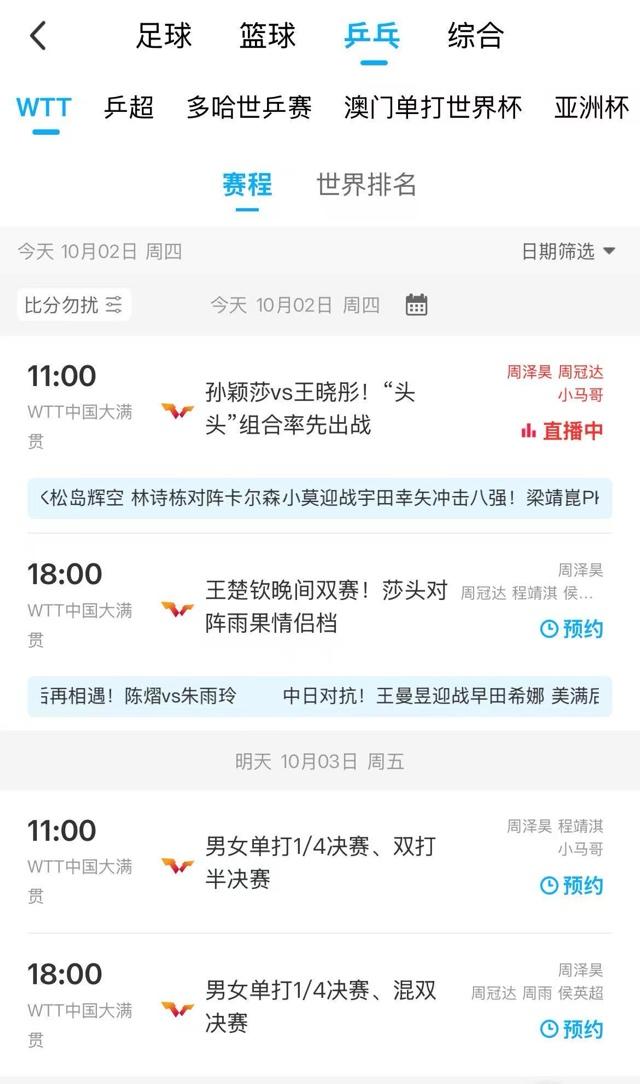Open the 日期筛选 dropdown
This screenshot has width=640, height=1084.
[x=568, y=251]
